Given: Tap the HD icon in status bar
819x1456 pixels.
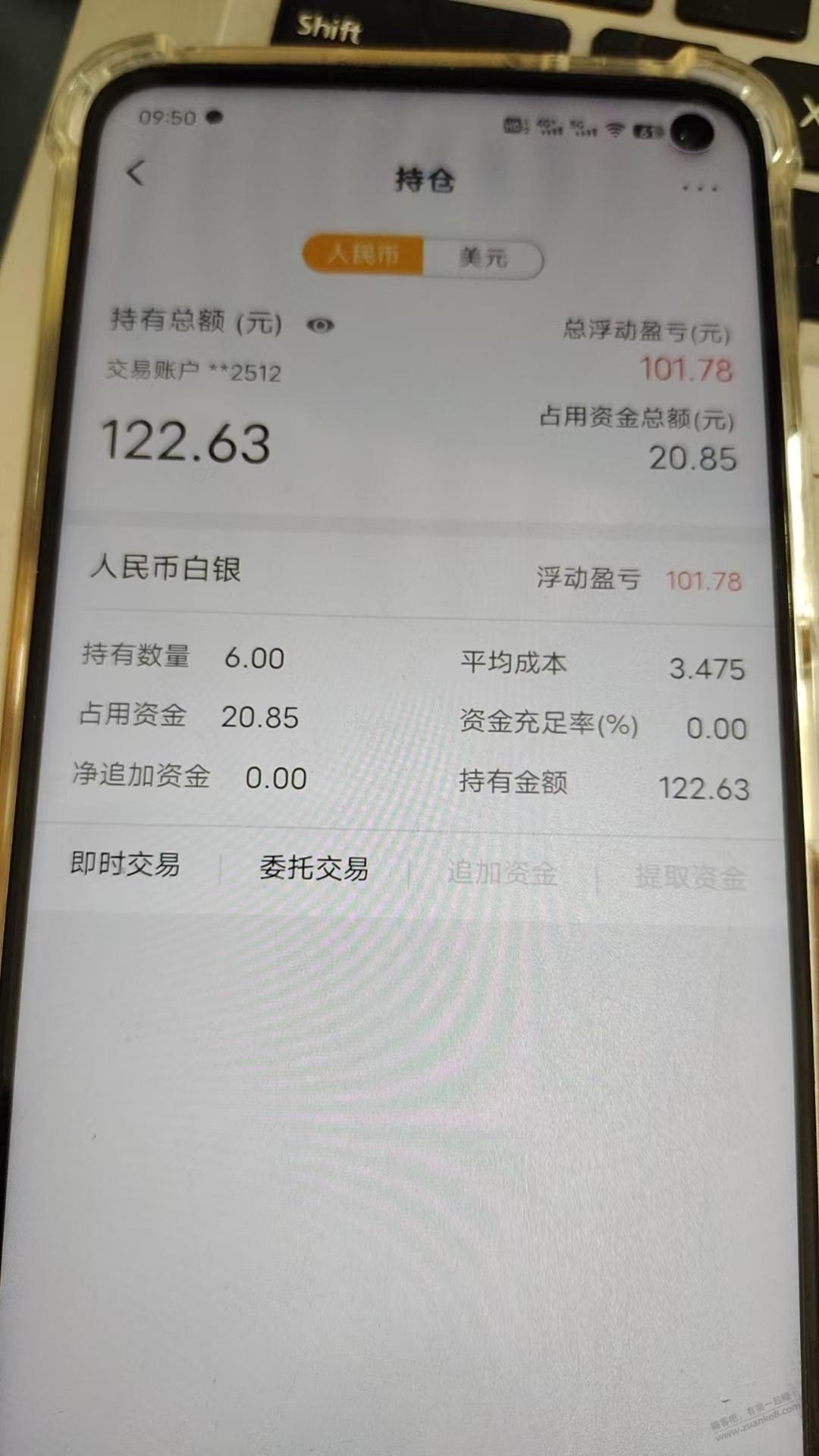Looking at the screenshot, I should [512, 125].
